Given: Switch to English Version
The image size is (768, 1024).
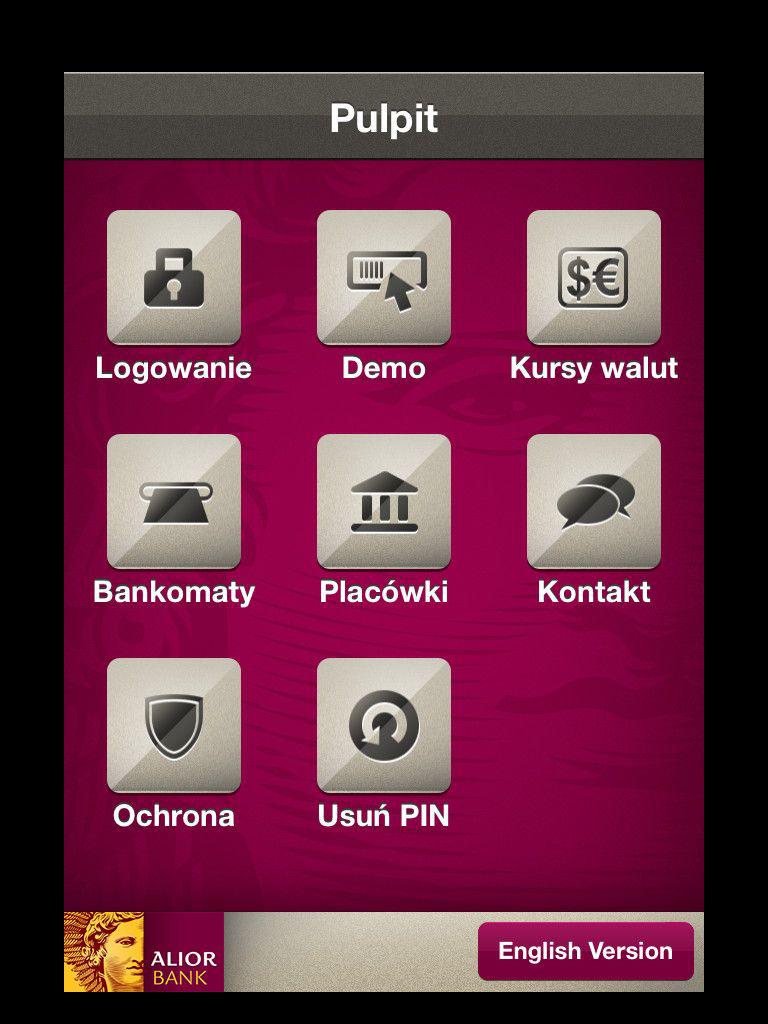Looking at the screenshot, I should (585, 951).
